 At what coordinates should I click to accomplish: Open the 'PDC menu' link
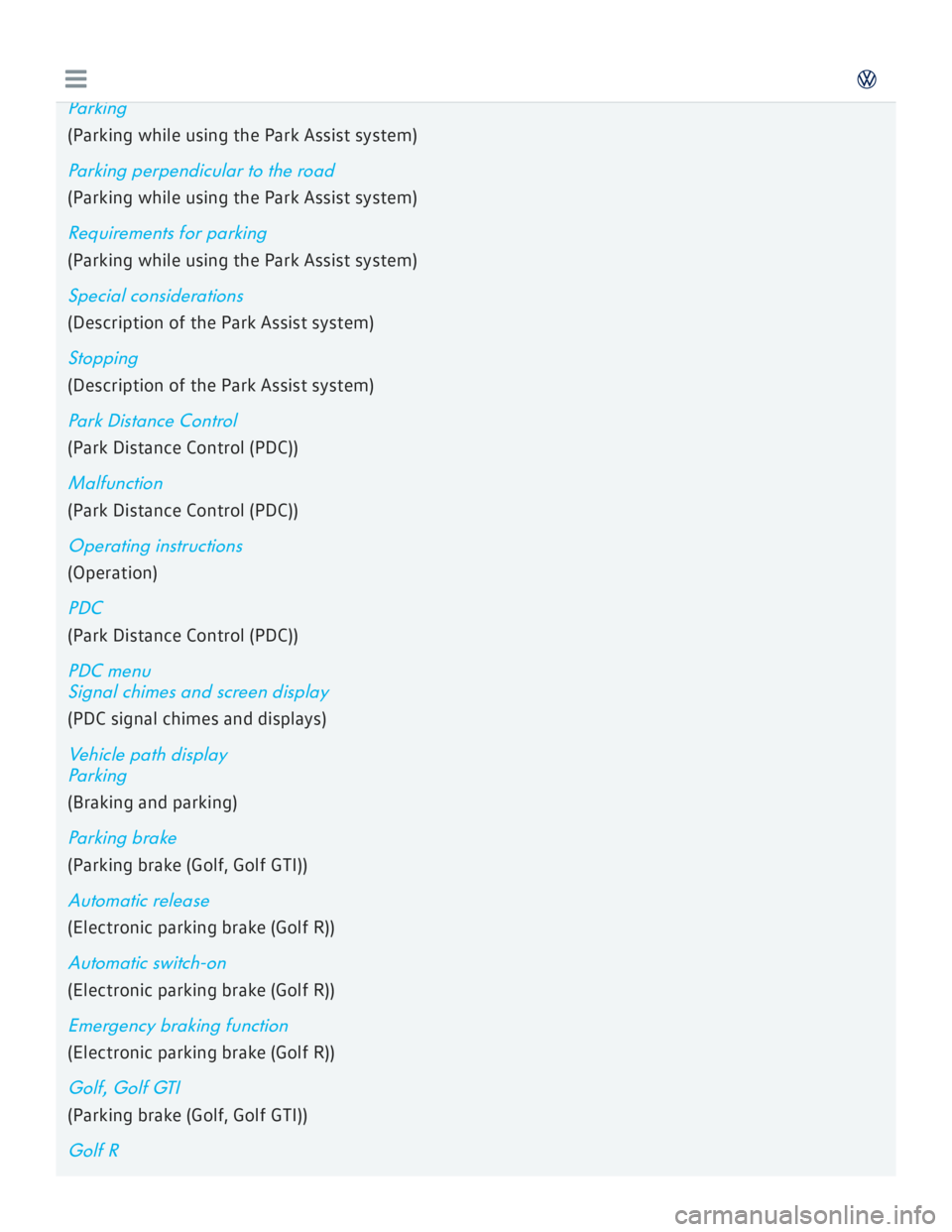coord(109,671)
